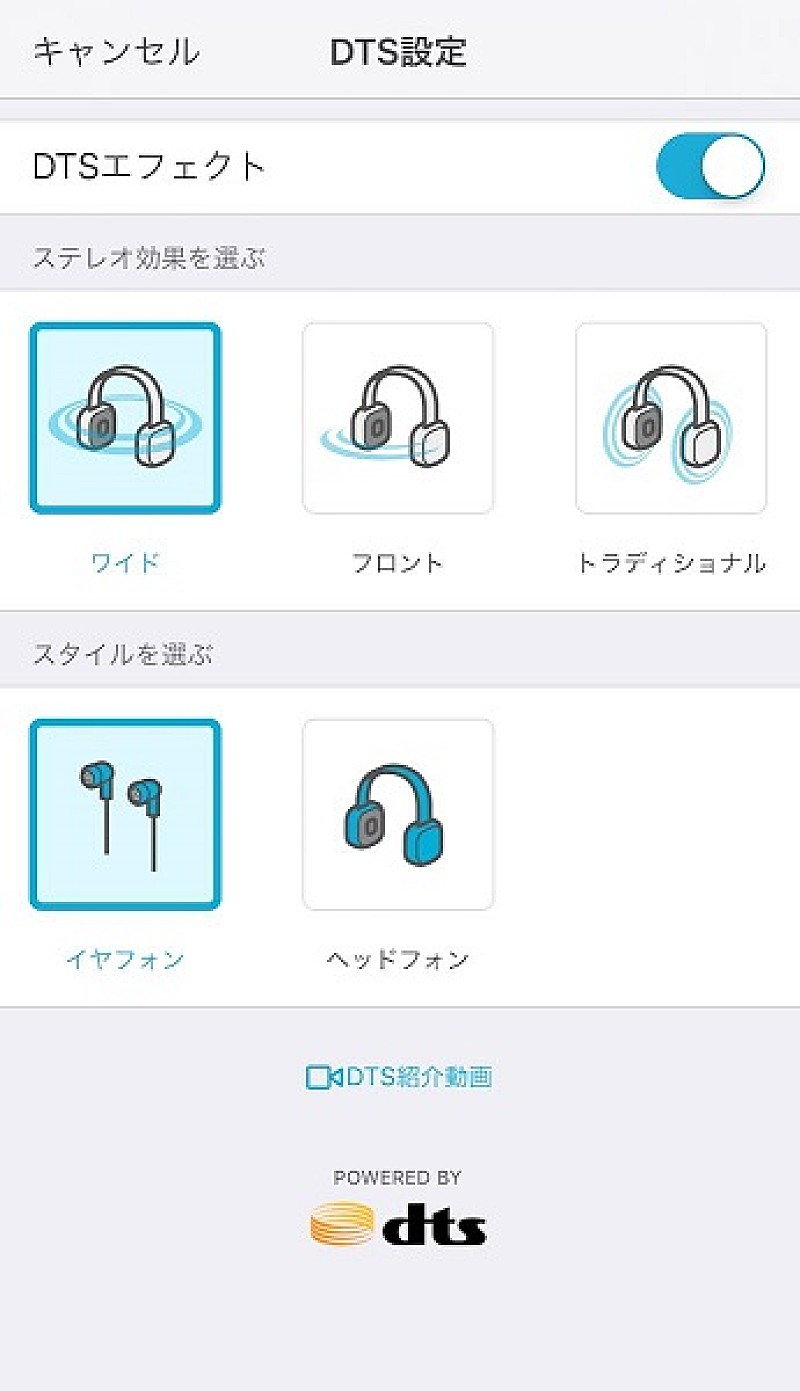Select the トラディショナル stereo effect headphone icon
Screen dimensions: 800x1391
(x=671, y=418)
